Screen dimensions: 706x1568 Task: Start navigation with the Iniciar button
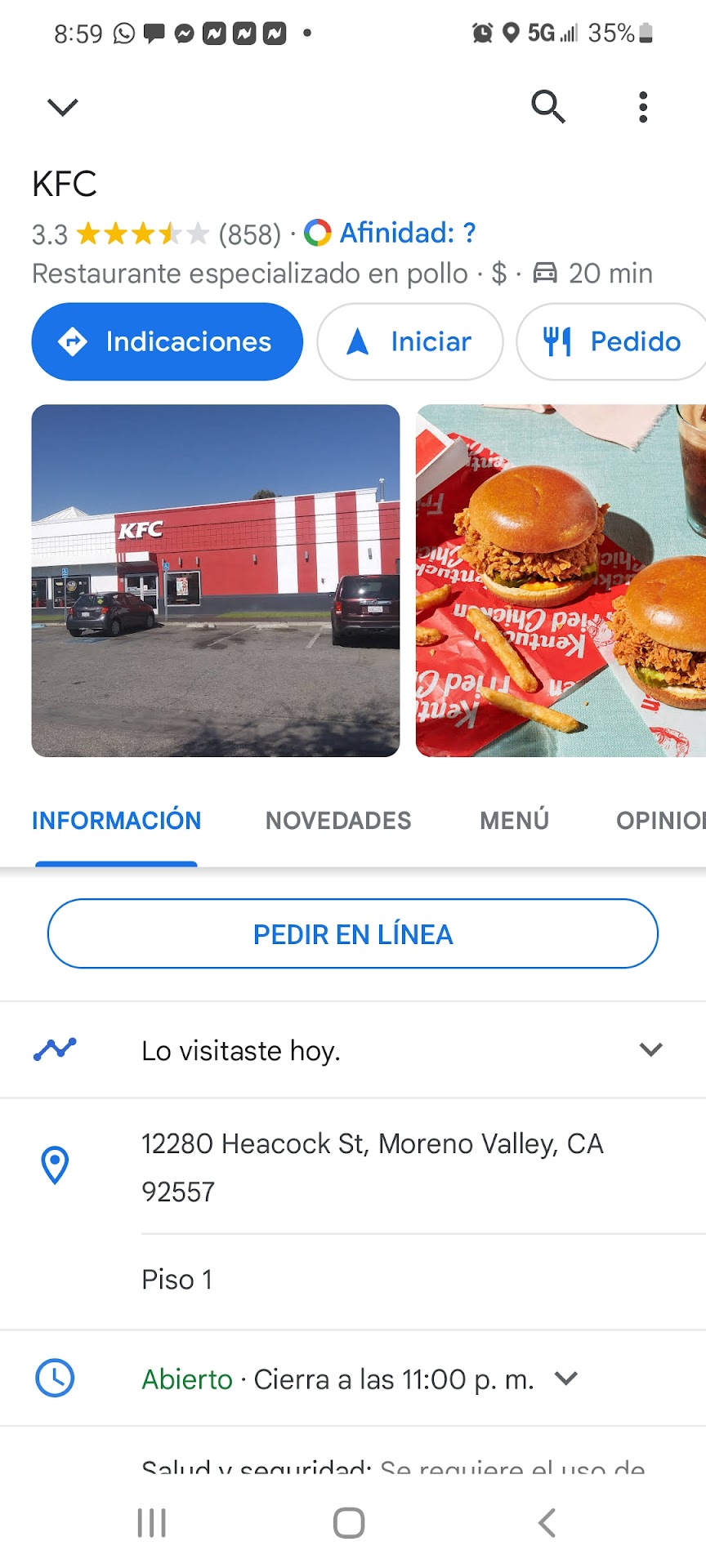point(410,341)
